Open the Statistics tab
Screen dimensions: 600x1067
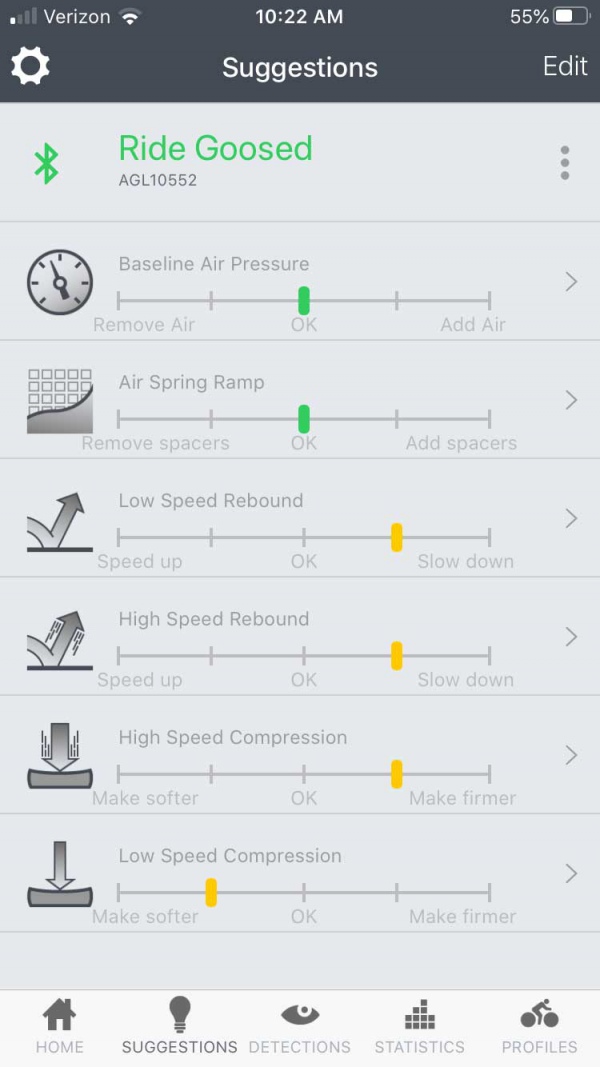point(420,1028)
